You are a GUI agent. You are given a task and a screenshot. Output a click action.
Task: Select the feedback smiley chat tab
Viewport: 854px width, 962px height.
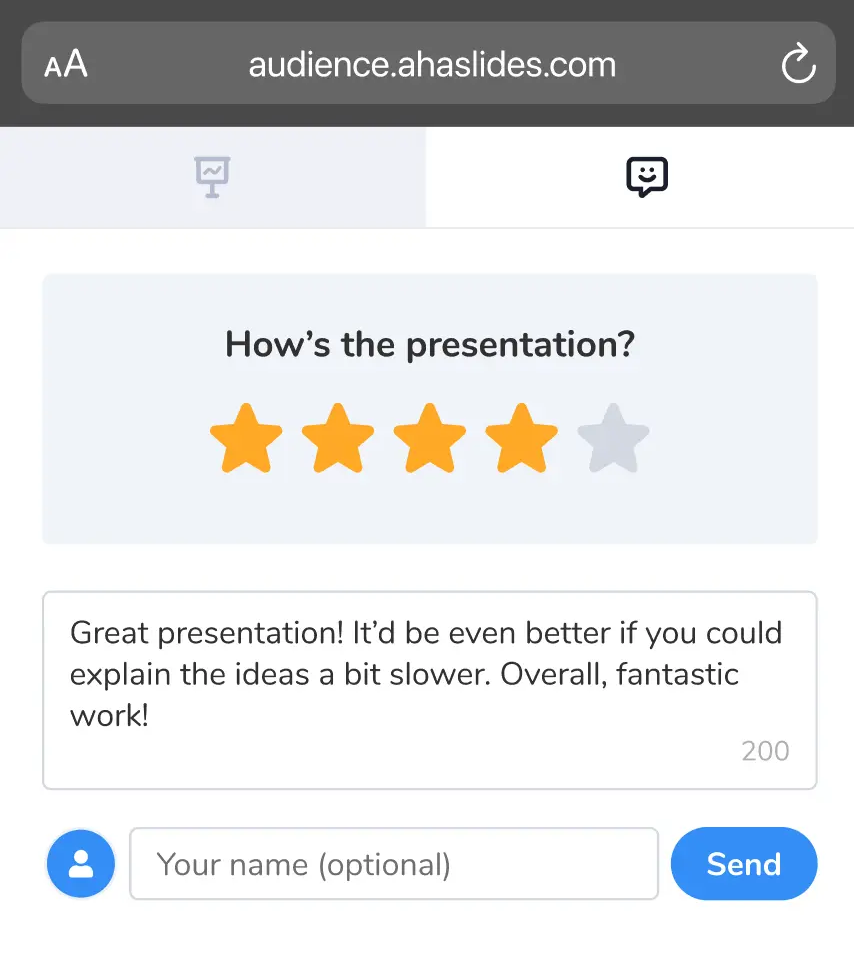(646, 177)
